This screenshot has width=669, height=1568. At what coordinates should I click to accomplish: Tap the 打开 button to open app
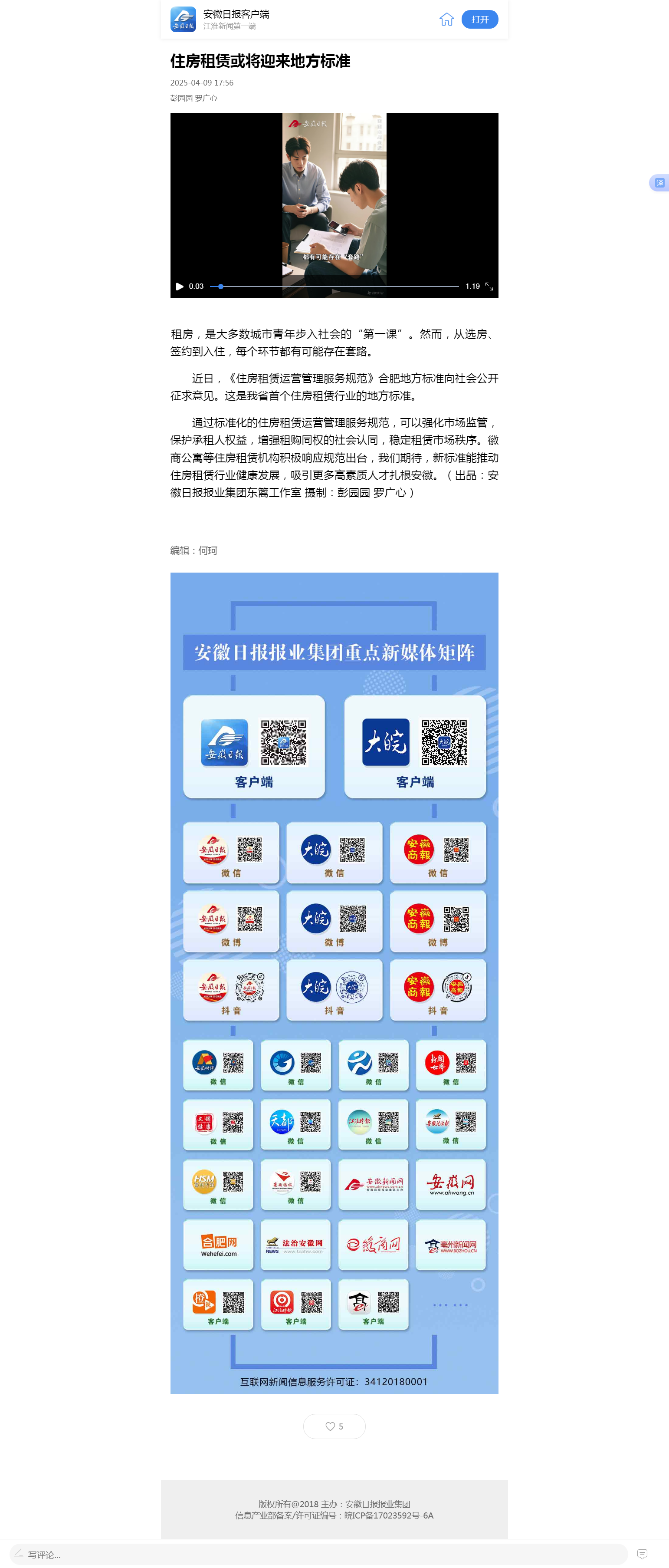coord(479,20)
